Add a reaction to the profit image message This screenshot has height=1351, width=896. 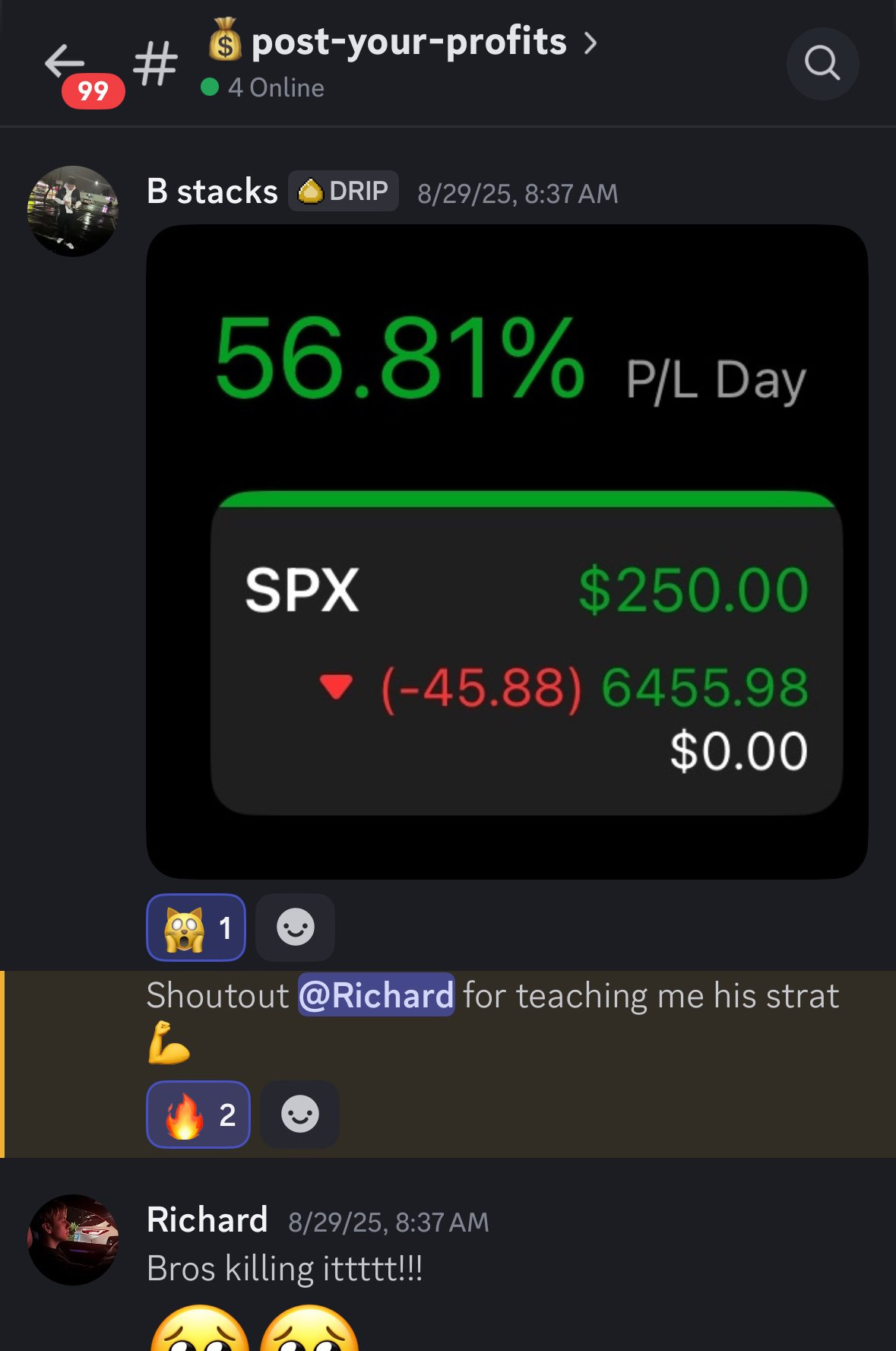pyautogui.click(x=295, y=928)
